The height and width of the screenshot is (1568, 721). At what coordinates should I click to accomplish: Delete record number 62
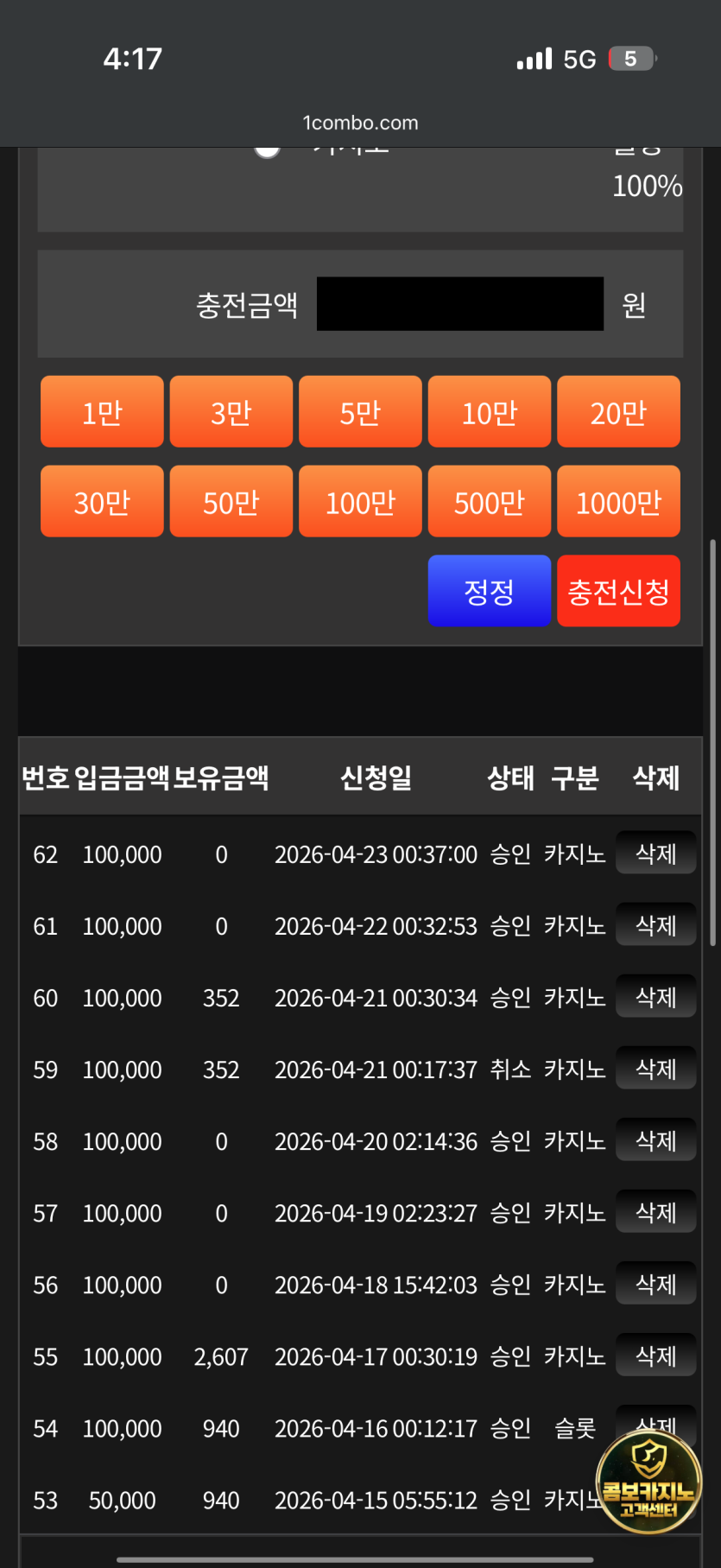tap(655, 854)
